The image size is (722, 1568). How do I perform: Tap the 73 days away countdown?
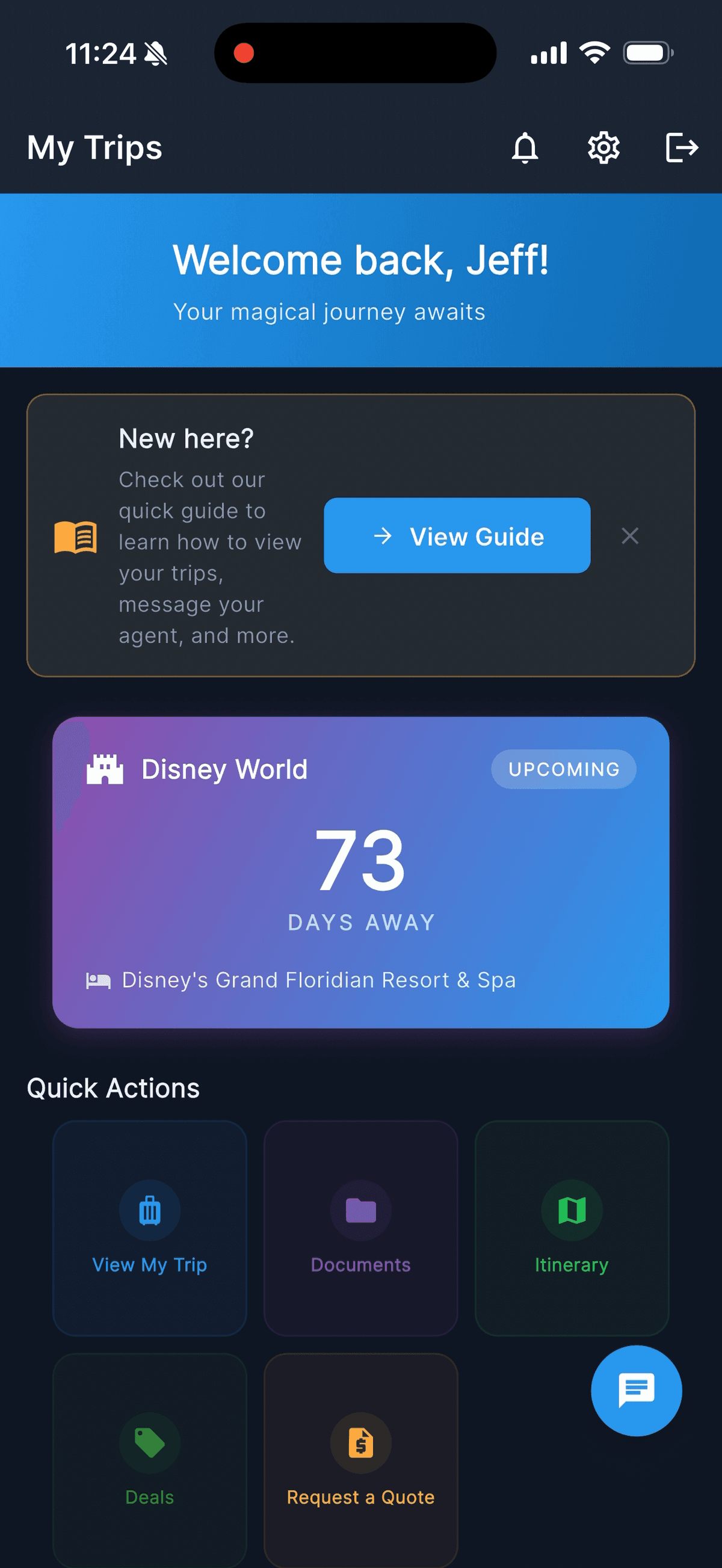(360, 867)
